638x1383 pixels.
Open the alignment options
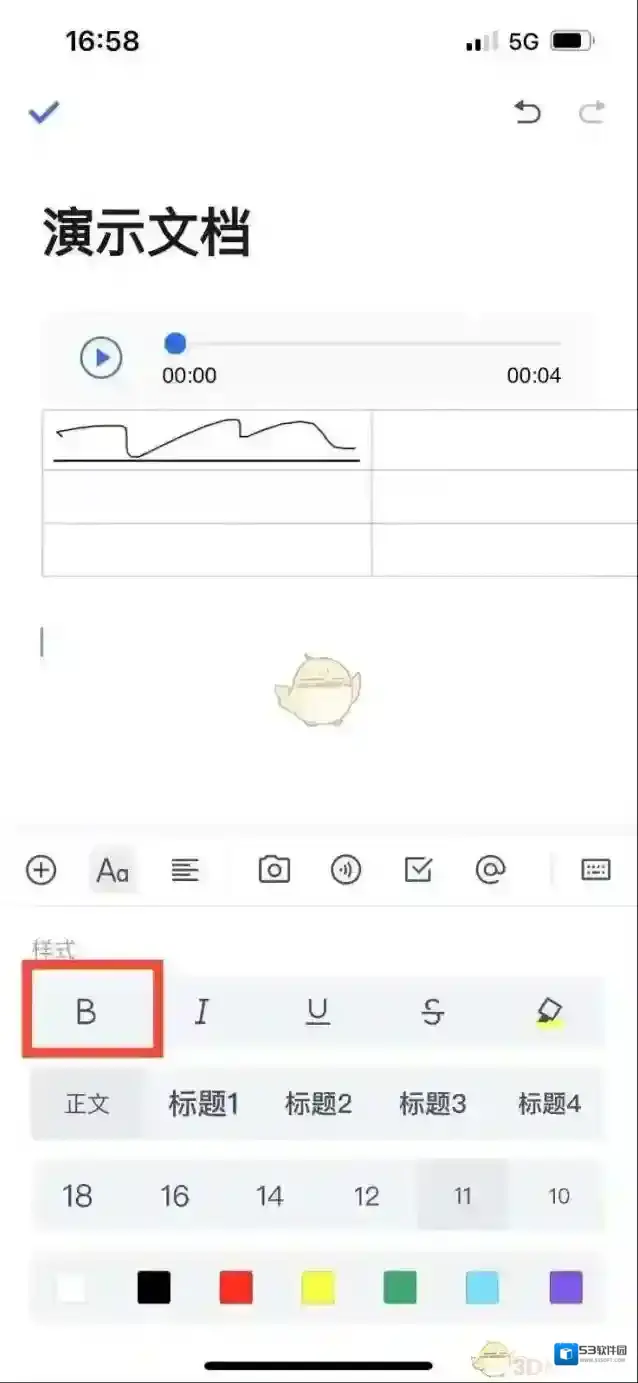pos(185,870)
